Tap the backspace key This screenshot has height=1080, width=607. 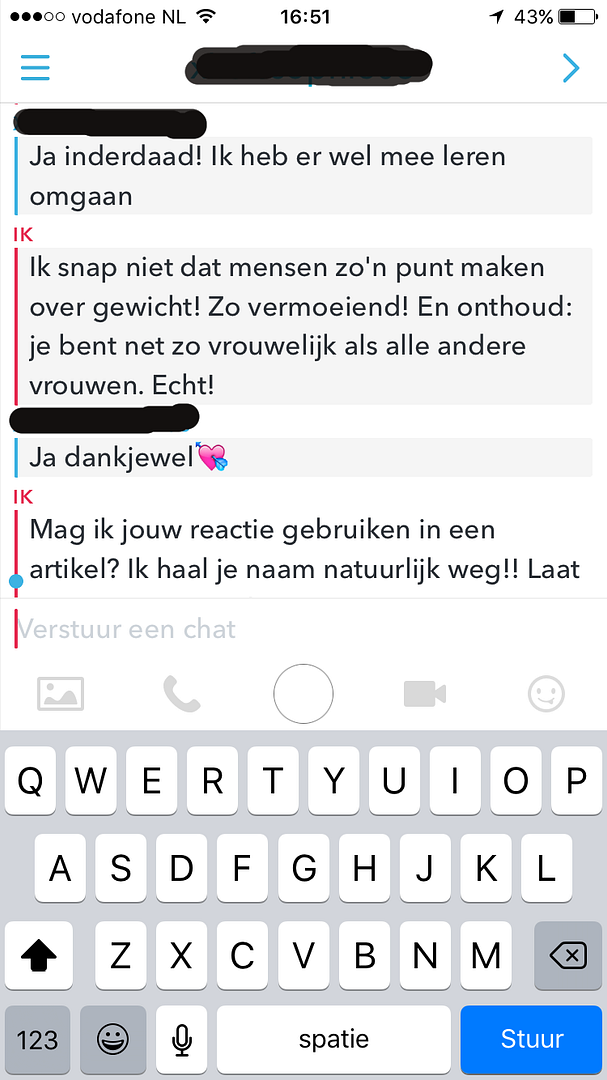[568, 955]
